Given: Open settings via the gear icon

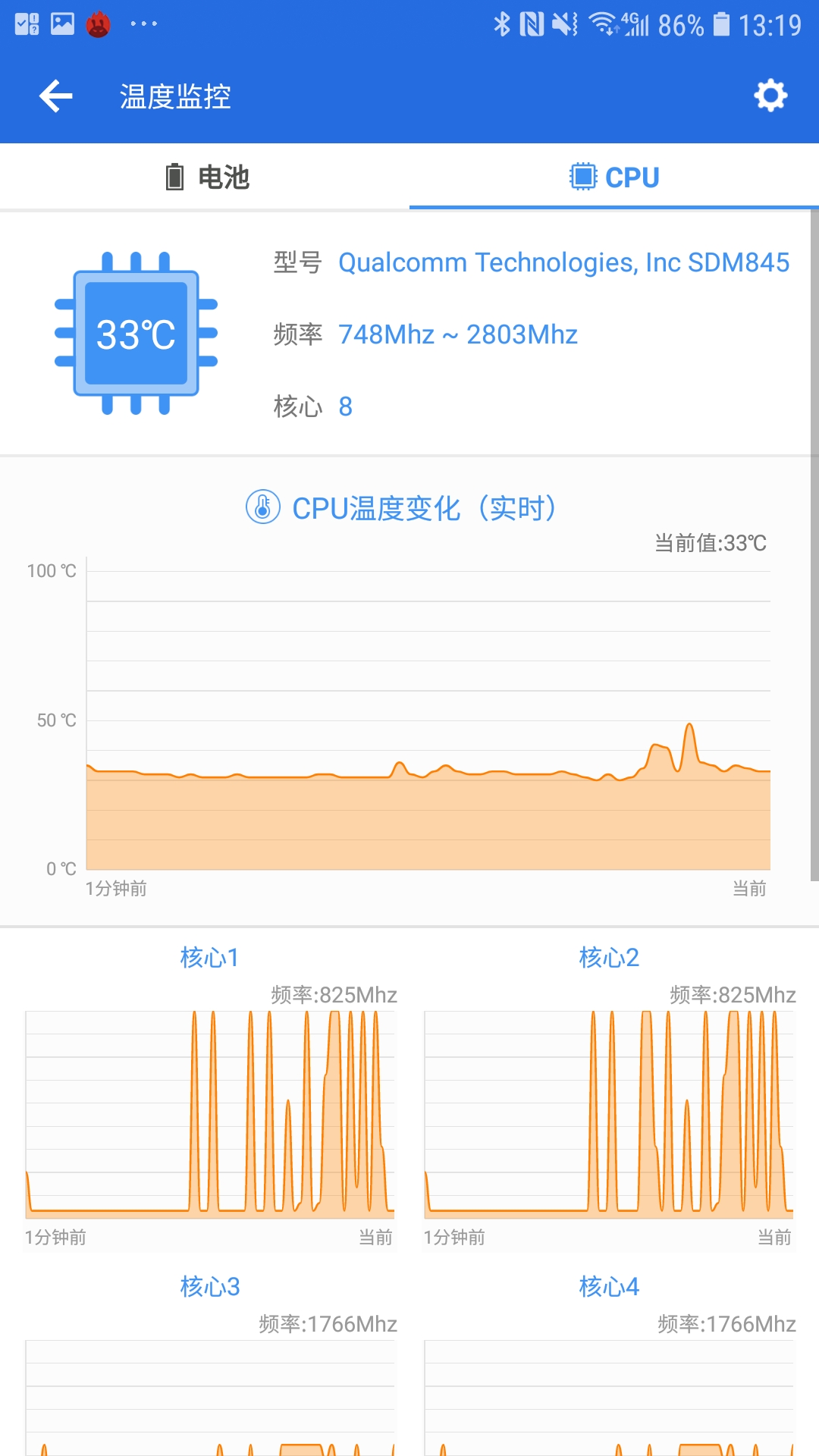Looking at the screenshot, I should (x=770, y=96).
